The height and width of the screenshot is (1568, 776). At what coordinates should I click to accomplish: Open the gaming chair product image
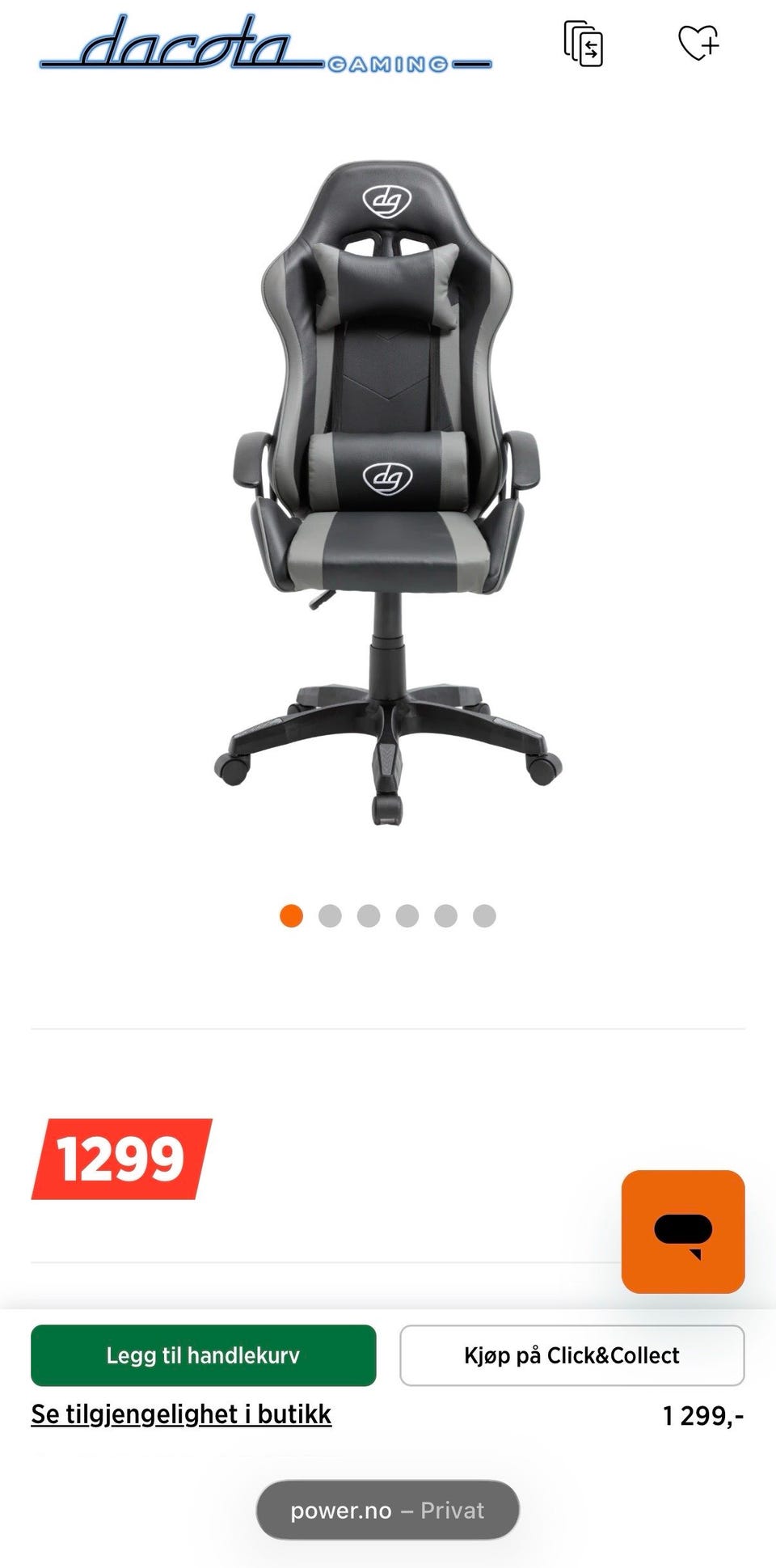click(x=388, y=493)
